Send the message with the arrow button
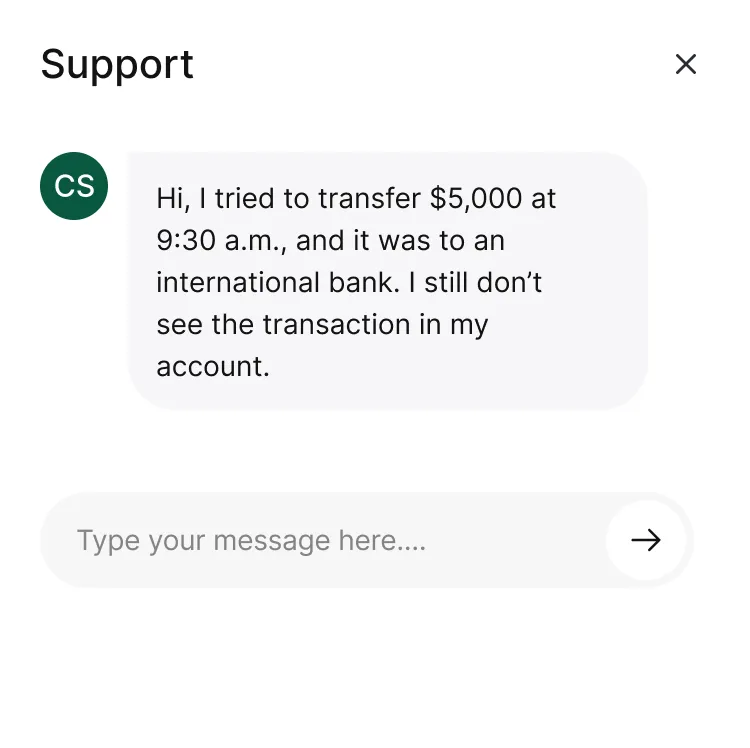The width and height of the screenshot is (750, 748). click(646, 541)
